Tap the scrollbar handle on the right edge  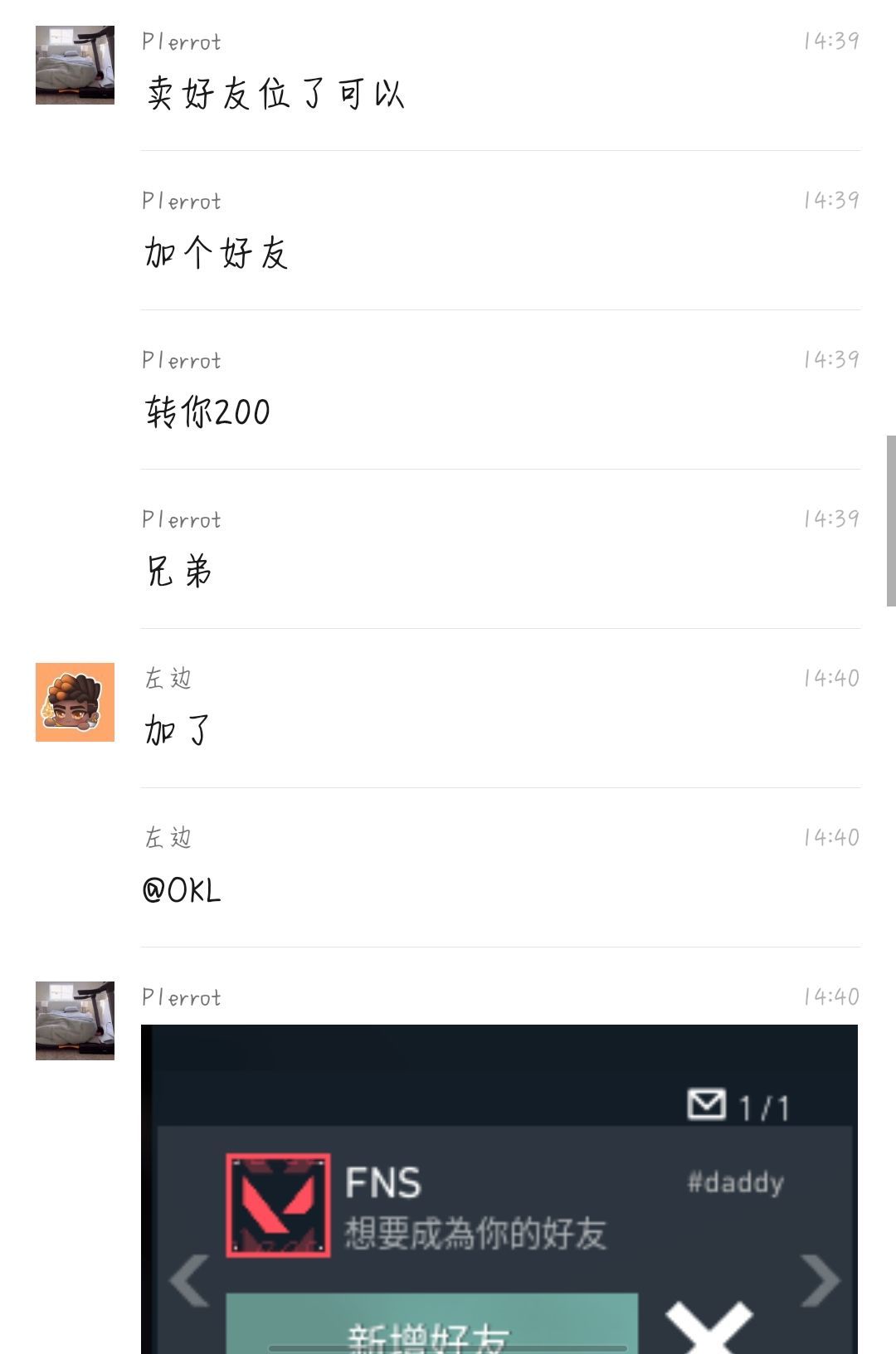pos(891,520)
